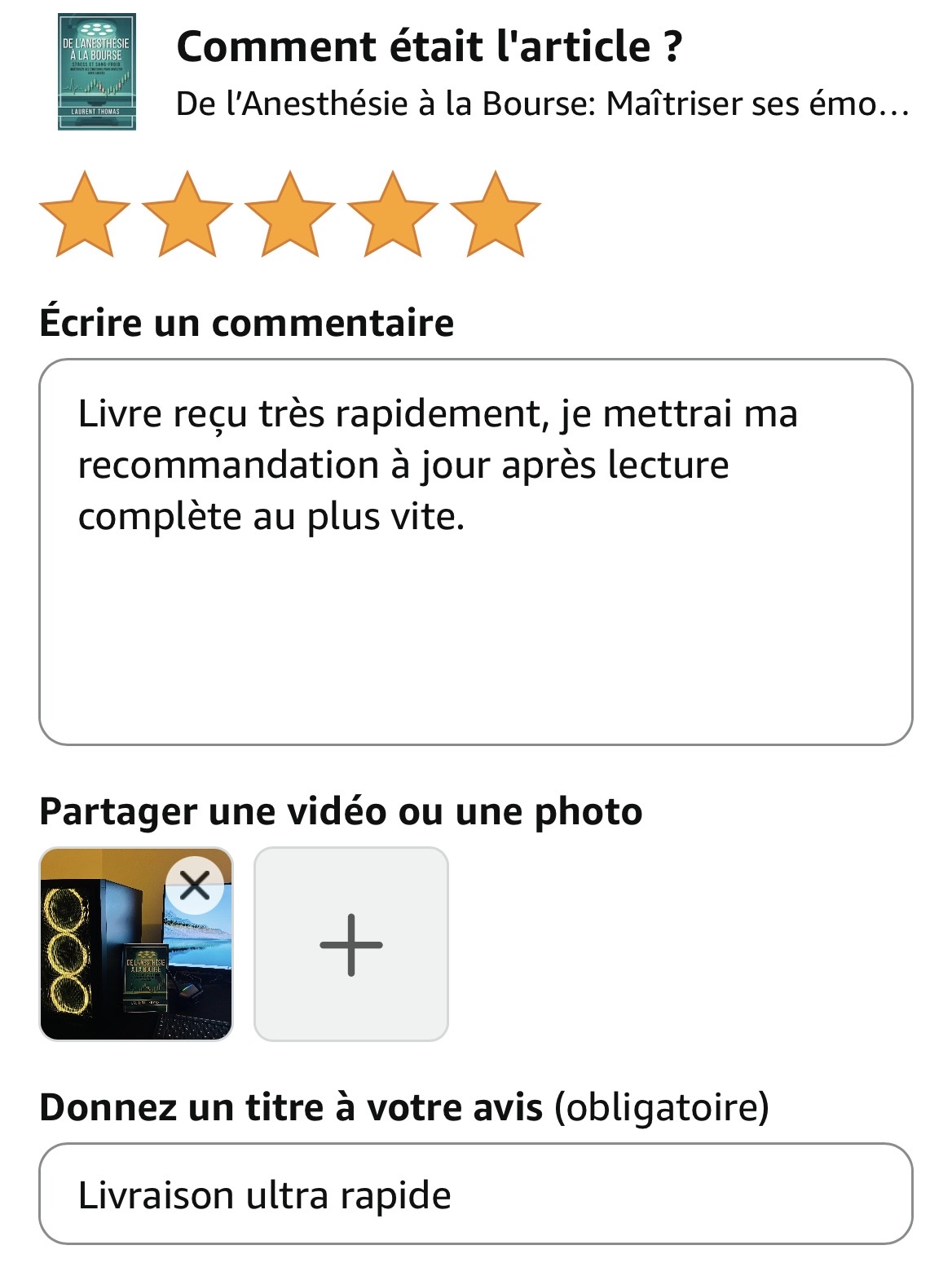Add another photo or video
This screenshot has height=1285, width=952.
[351, 944]
